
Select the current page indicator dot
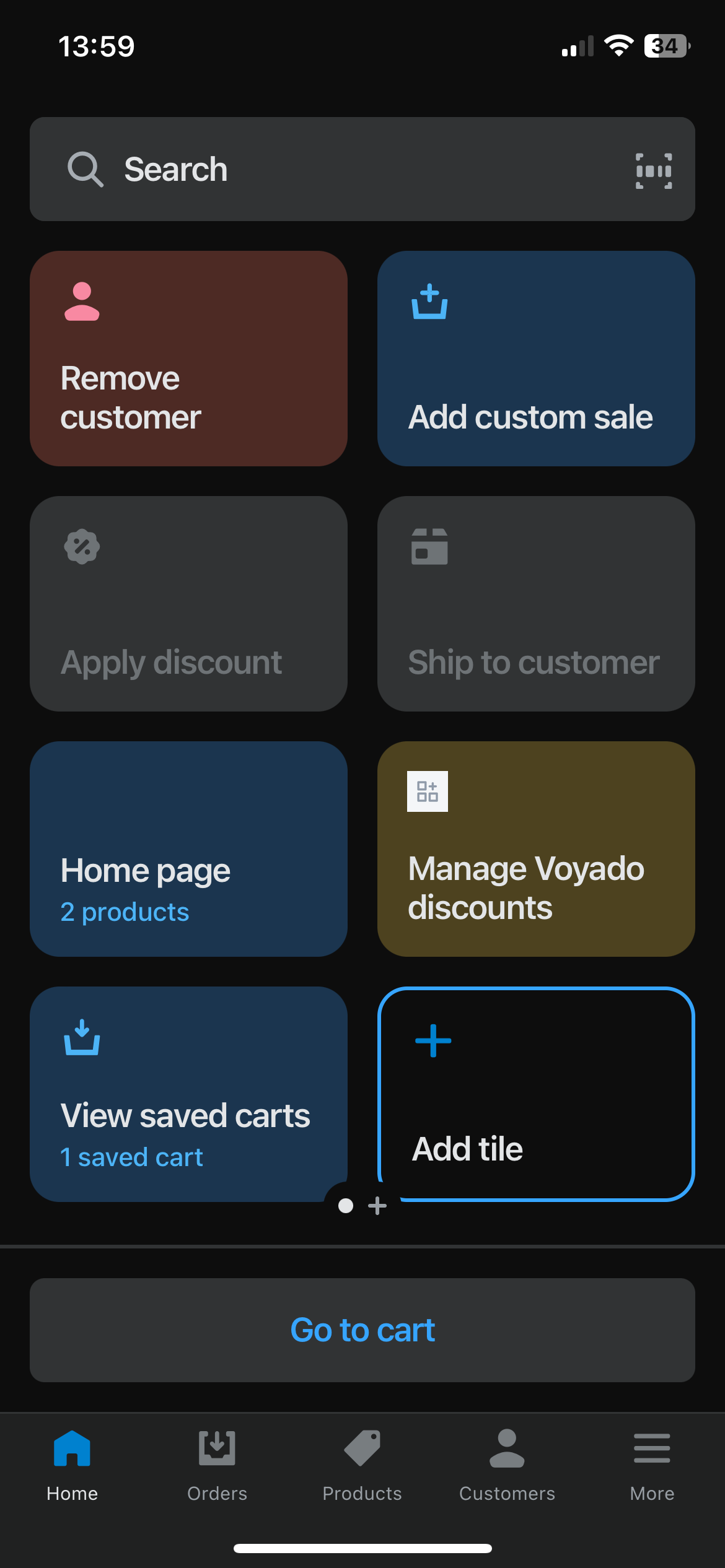pos(346,1205)
